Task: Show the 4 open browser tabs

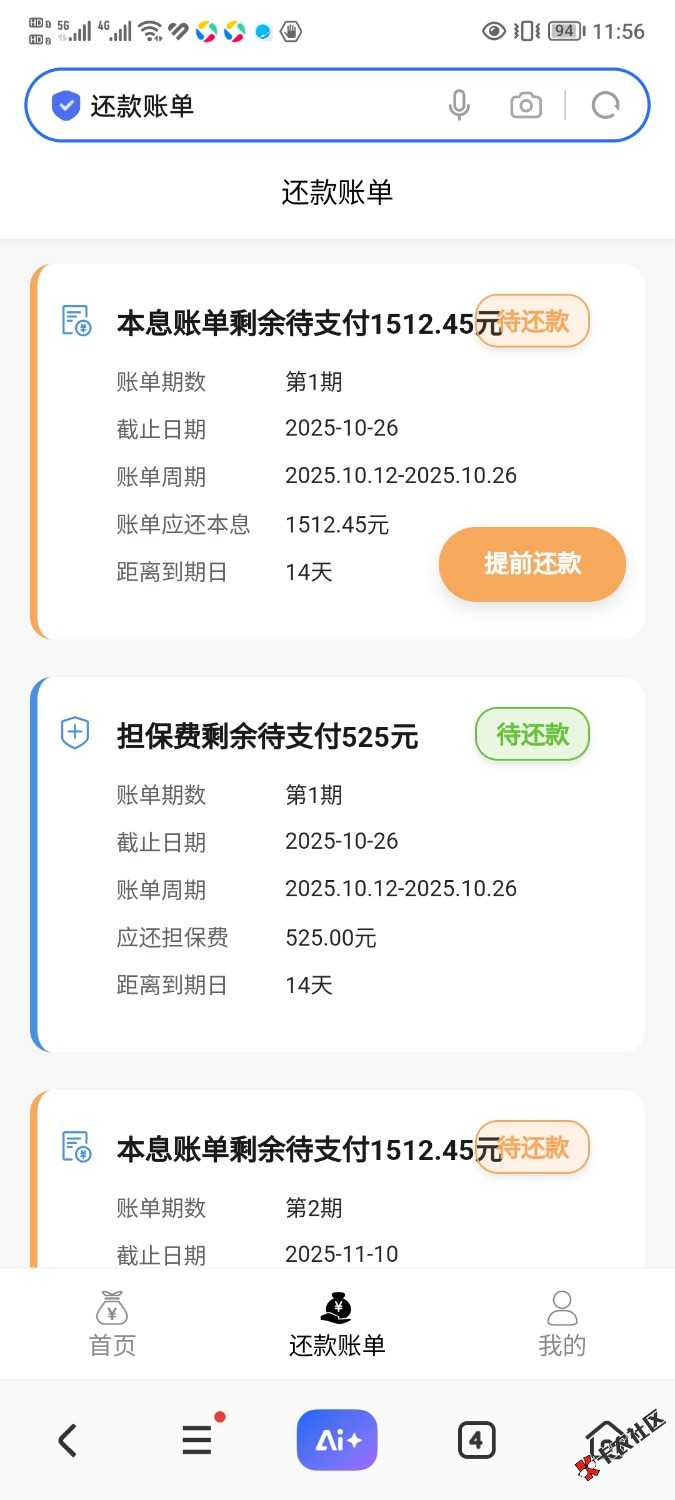Action: pyautogui.click(x=476, y=1440)
